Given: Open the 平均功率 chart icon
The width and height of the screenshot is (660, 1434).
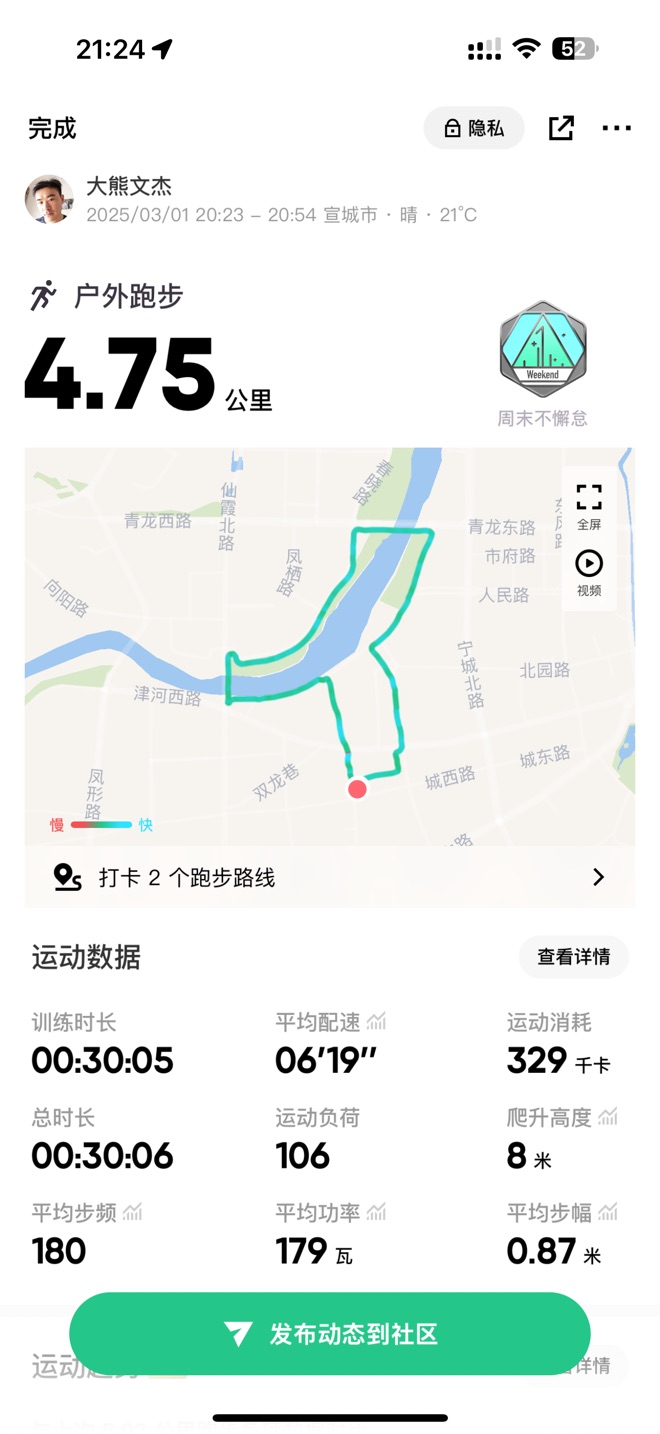Looking at the screenshot, I should click(377, 1213).
